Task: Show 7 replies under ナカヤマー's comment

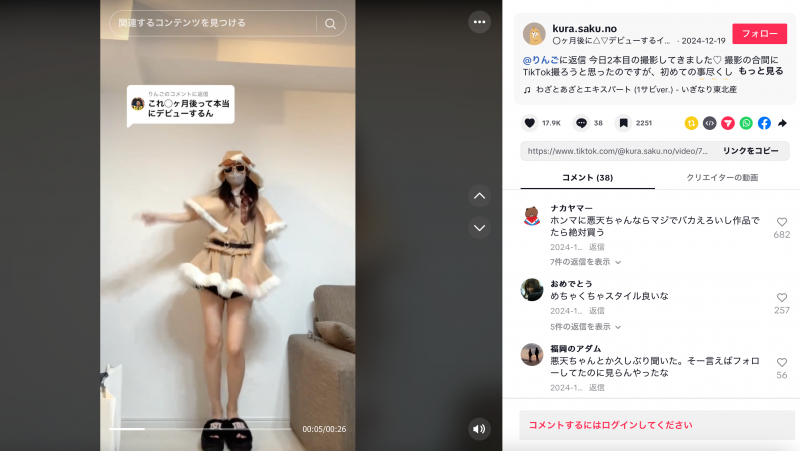Action: point(585,262)
